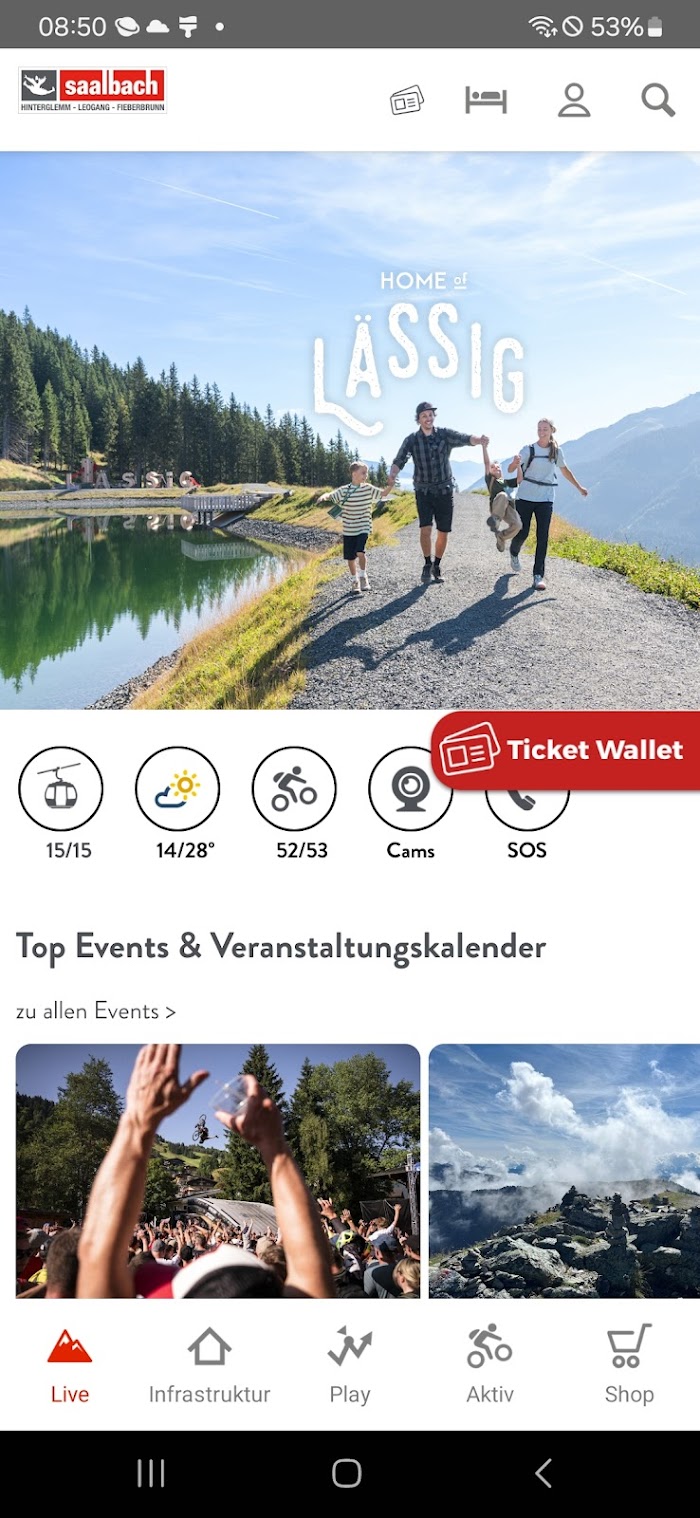Open the ticket icon in the header

[x=407, y=100]
